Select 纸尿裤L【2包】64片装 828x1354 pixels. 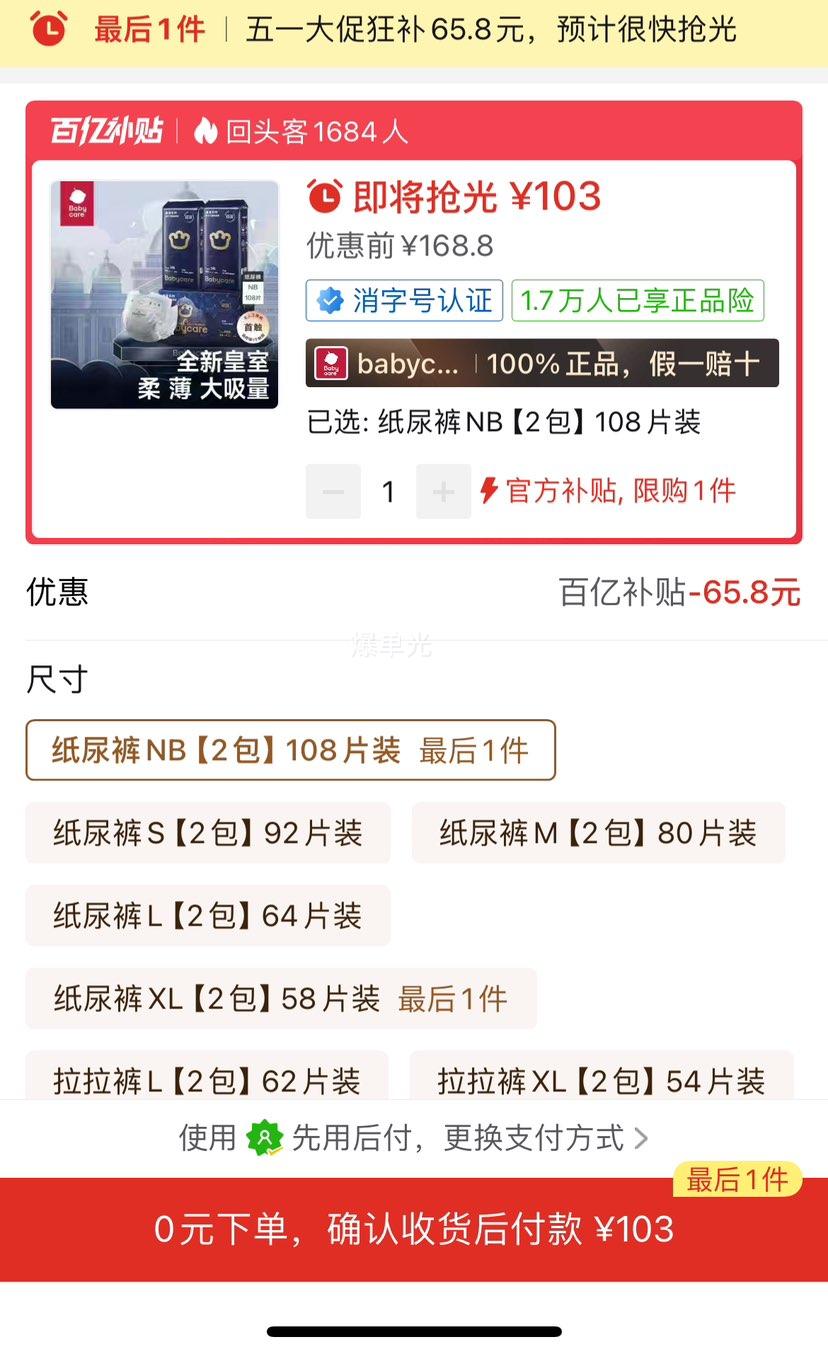208,916
